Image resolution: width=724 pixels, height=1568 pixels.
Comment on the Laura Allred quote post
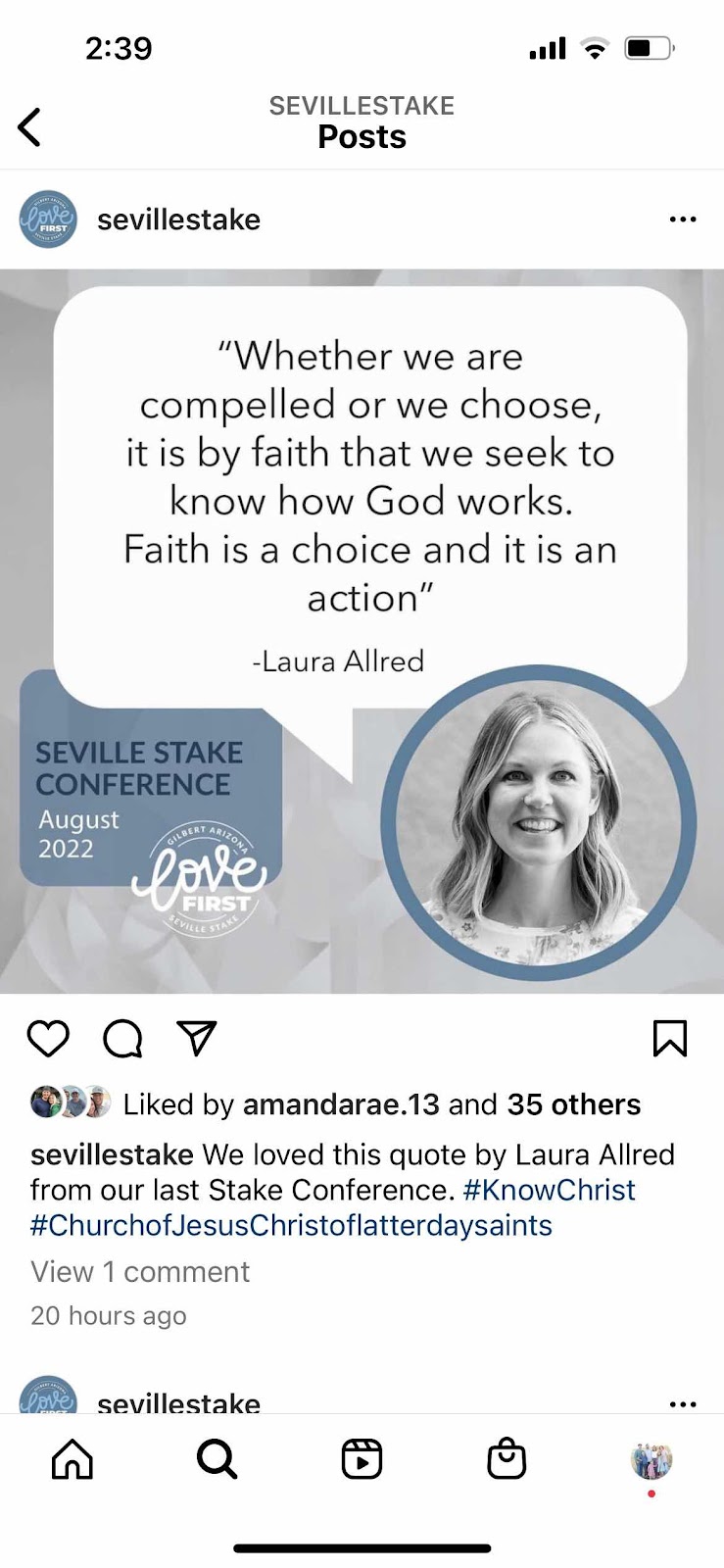click(x=122, y=1039)
